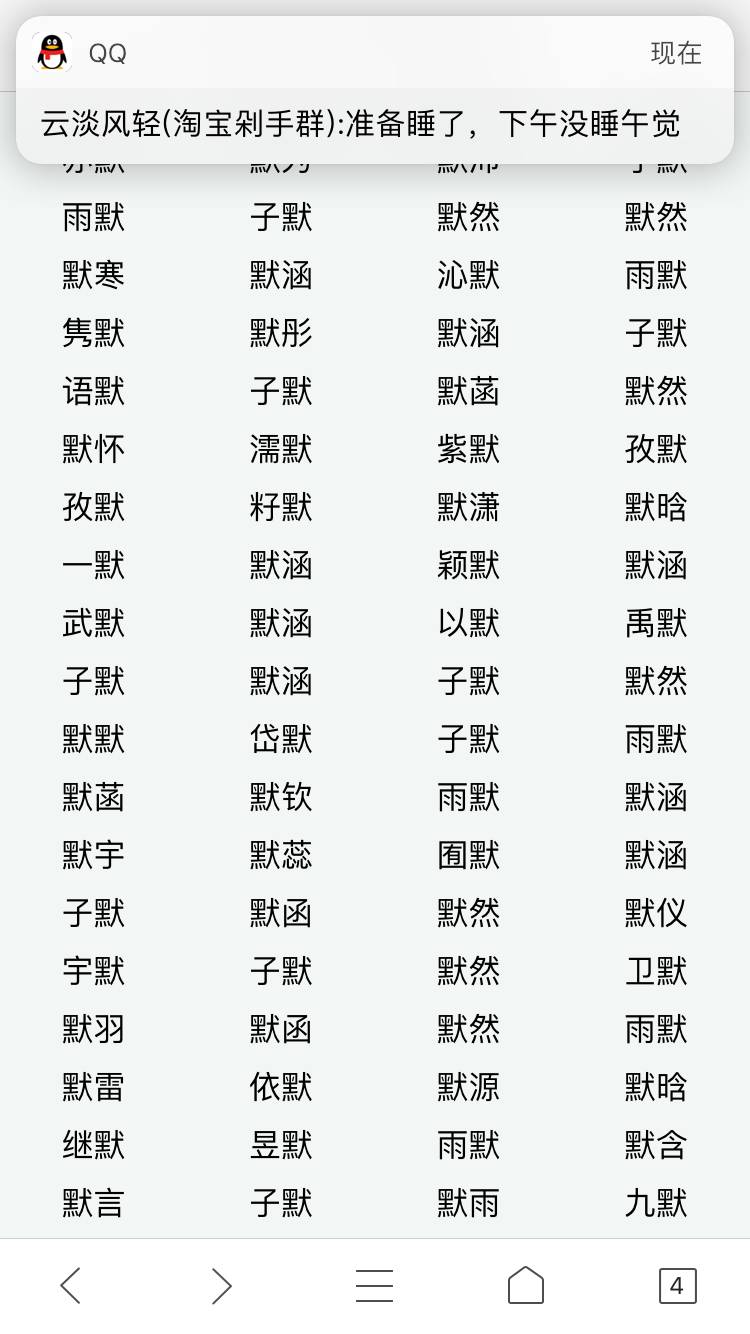Open the tab switcher showing 4 tabs
The image size is (750, 1334).
[x=677, y=1285]
